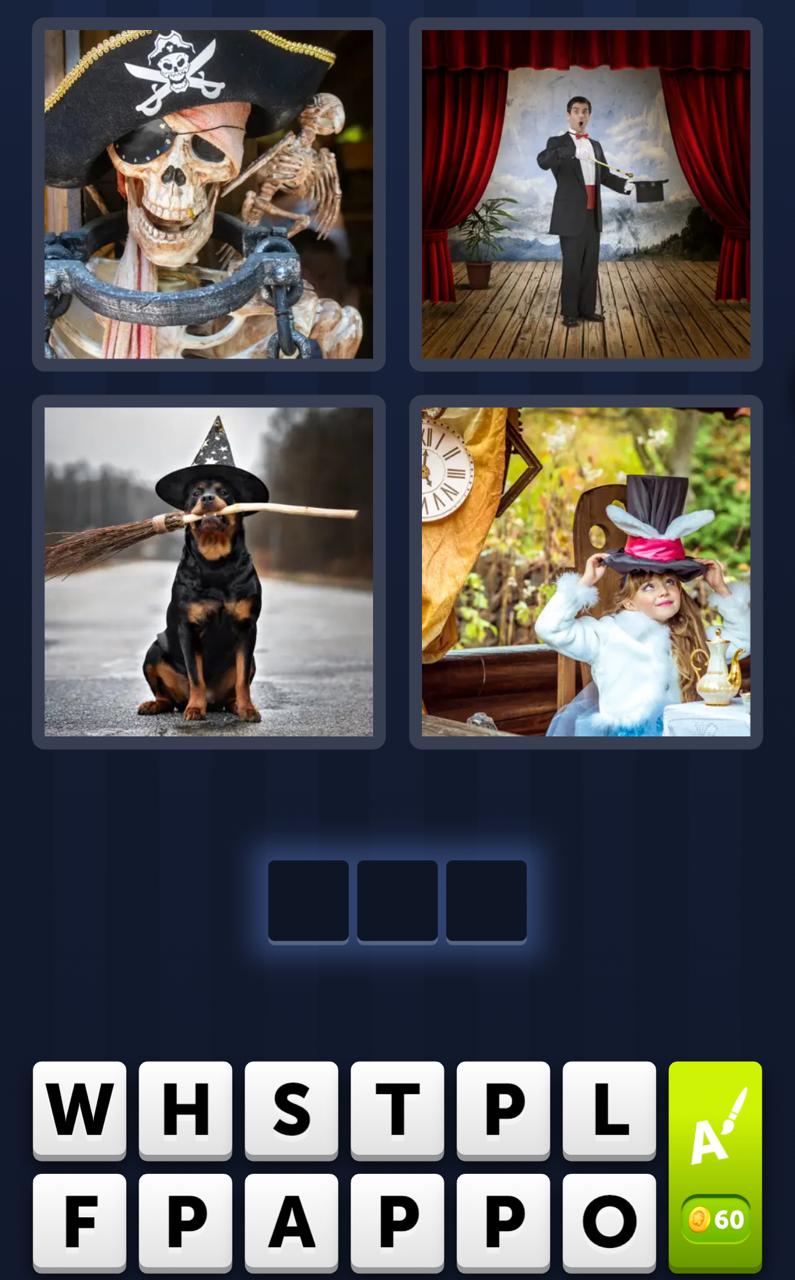The image size is (795, 1280).
Task: Select the letter W tile
Action: click(80, 1109)
